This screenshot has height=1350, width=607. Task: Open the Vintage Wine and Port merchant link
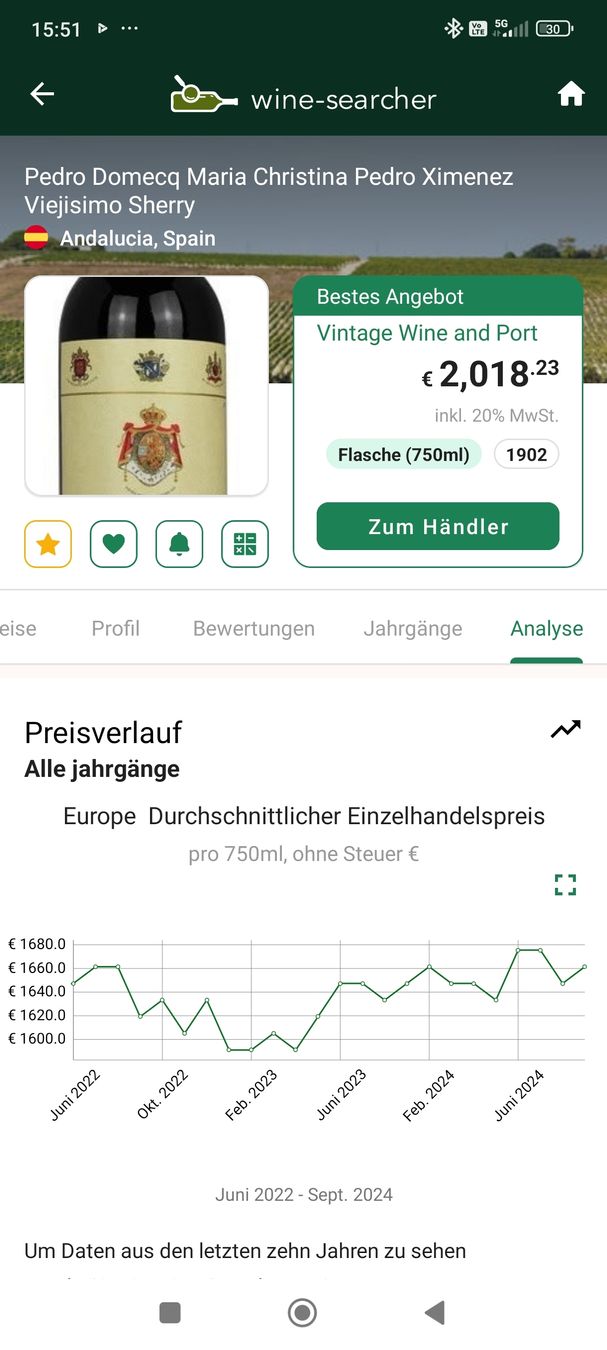point(427,333)
